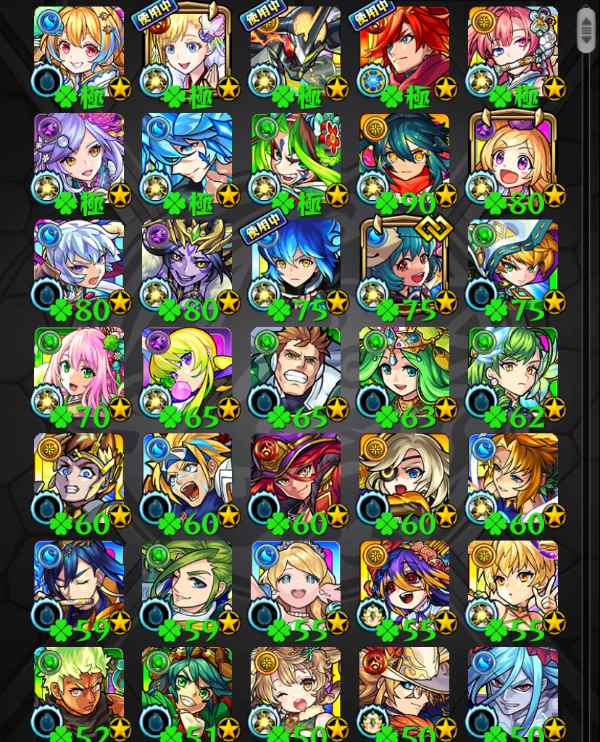Image resolution: width=600 pixels, height=742 pixels.
Task: Select the monster with luck 90
Action: click(x=404, y=160)
